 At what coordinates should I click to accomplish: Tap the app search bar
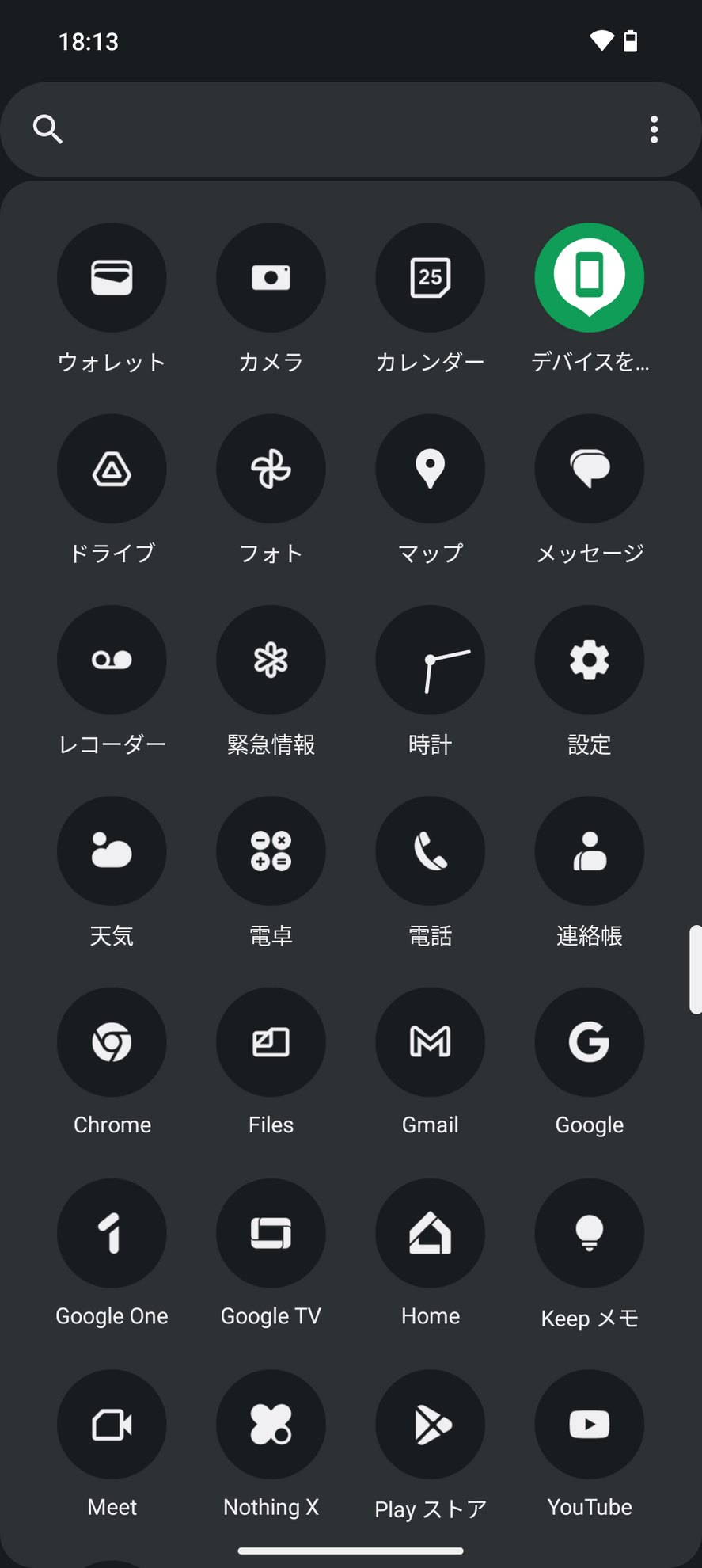(x=317, y=129)
